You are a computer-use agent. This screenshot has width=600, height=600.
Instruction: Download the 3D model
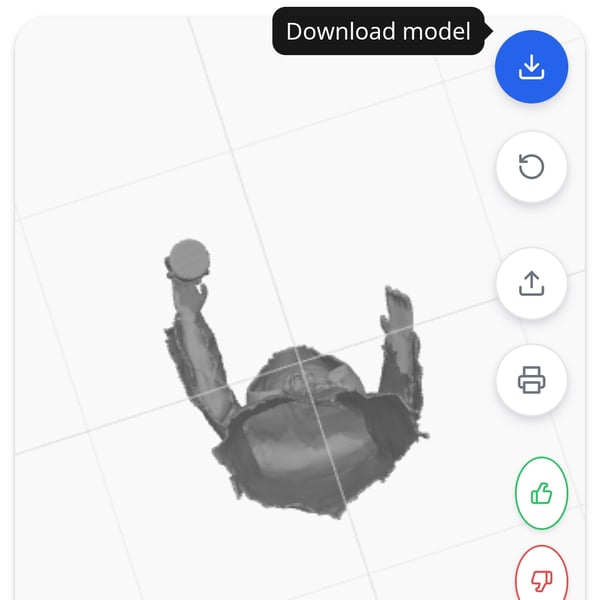click(532, 67)
